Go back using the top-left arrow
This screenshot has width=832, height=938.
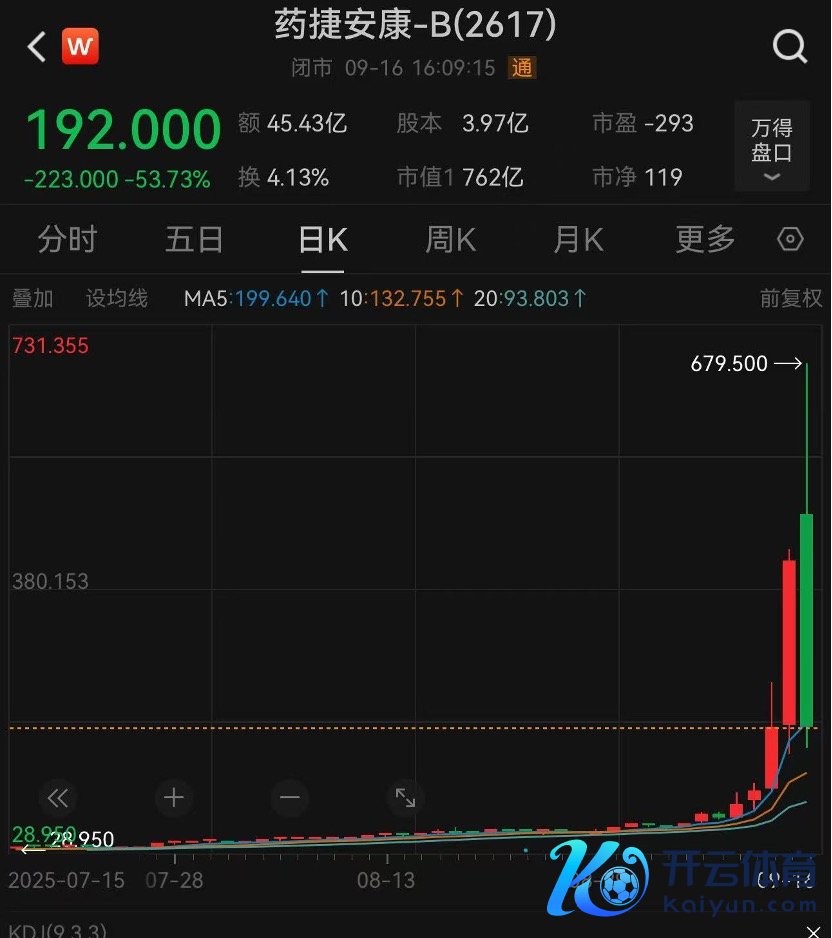[x=37, y=46]
